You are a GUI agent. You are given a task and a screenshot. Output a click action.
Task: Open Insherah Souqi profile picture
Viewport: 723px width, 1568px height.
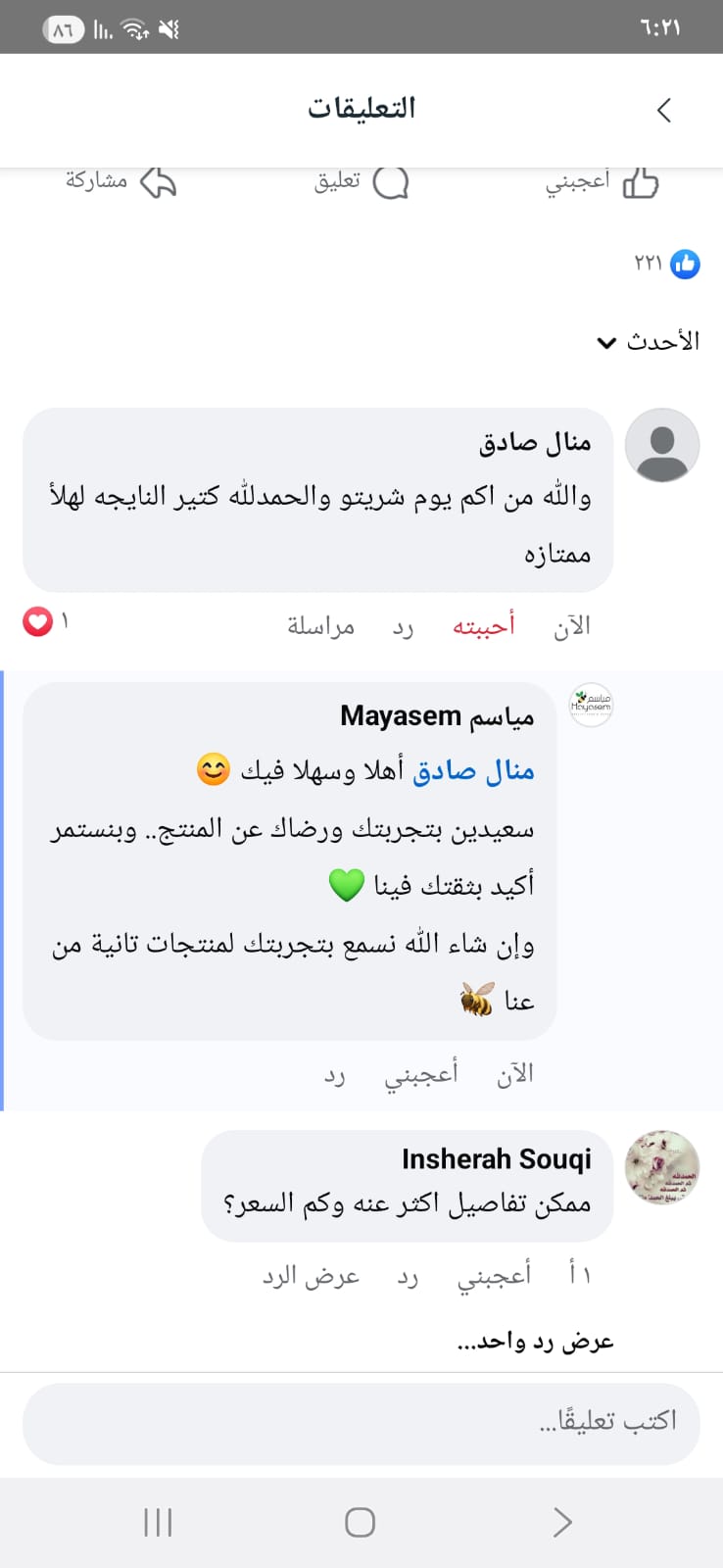coord(662,1167)
